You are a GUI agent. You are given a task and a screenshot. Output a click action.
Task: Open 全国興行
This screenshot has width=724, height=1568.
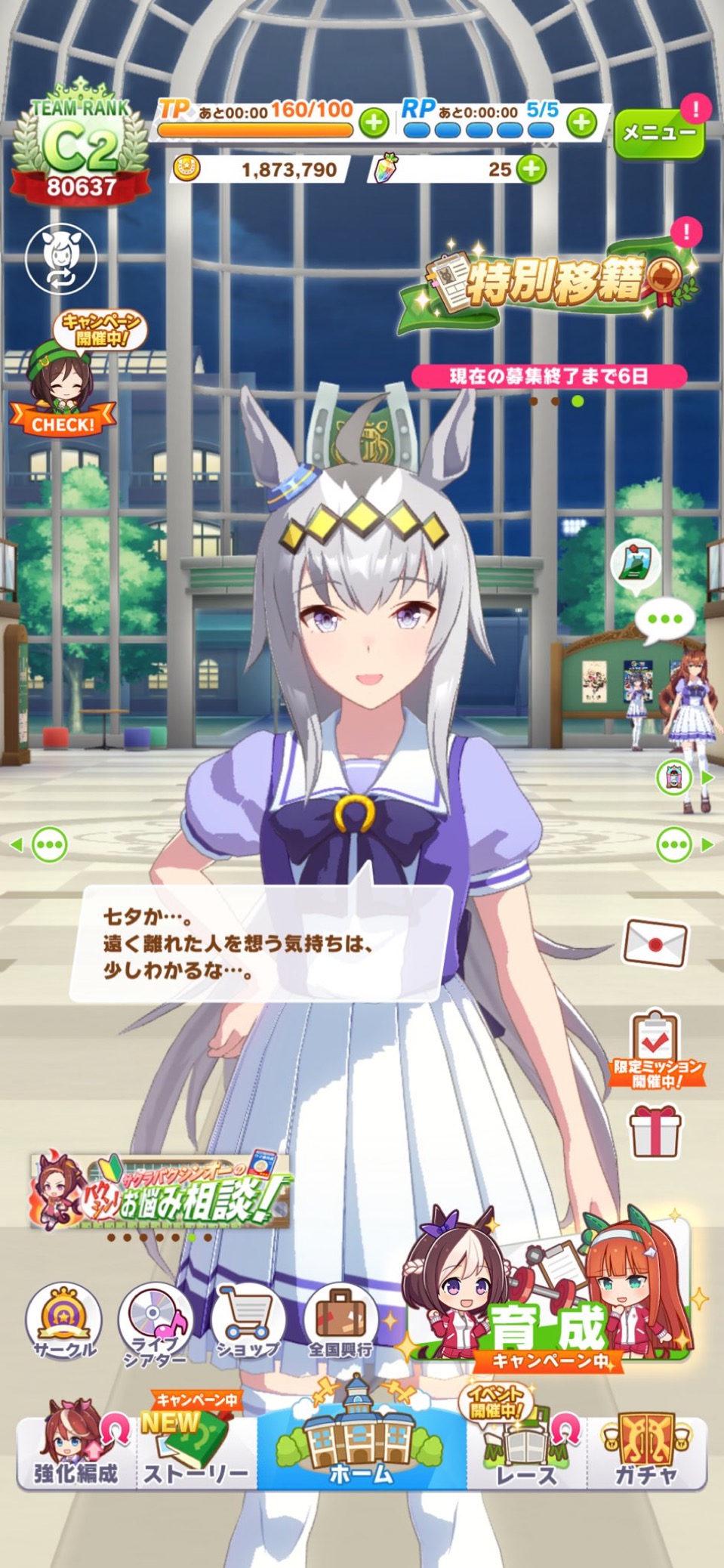coord(340,1321)
